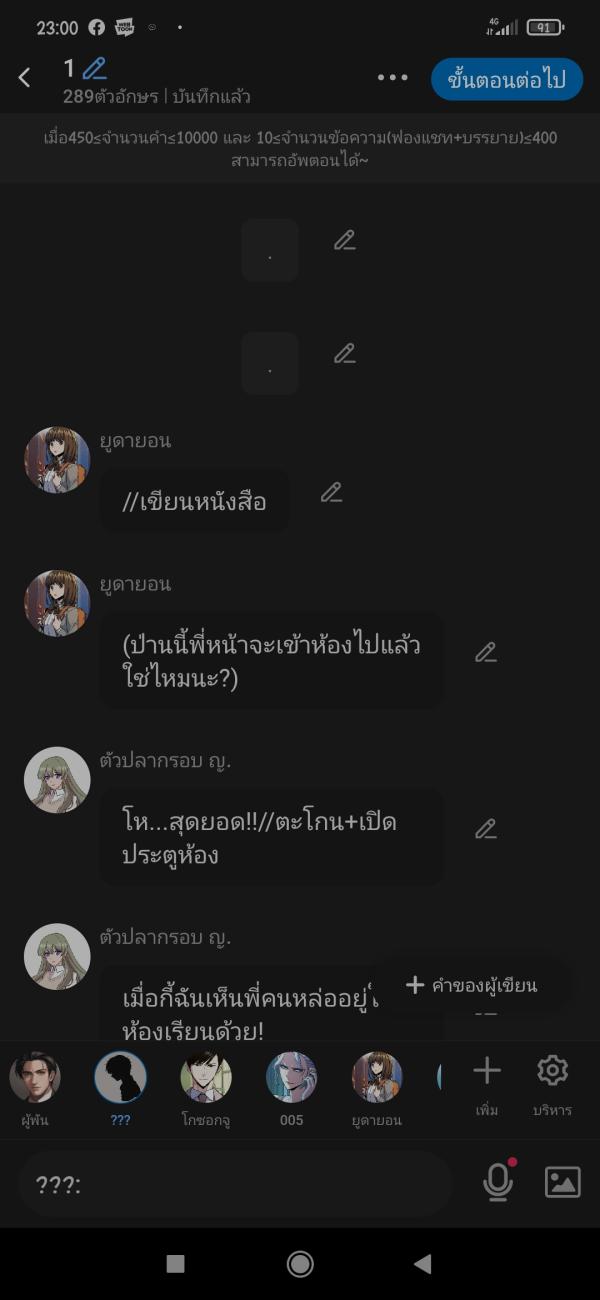This screenshot has height=1300, width=600.
Task: Add author's note via คำของผู้เขียน
Action: click(472, 985)
